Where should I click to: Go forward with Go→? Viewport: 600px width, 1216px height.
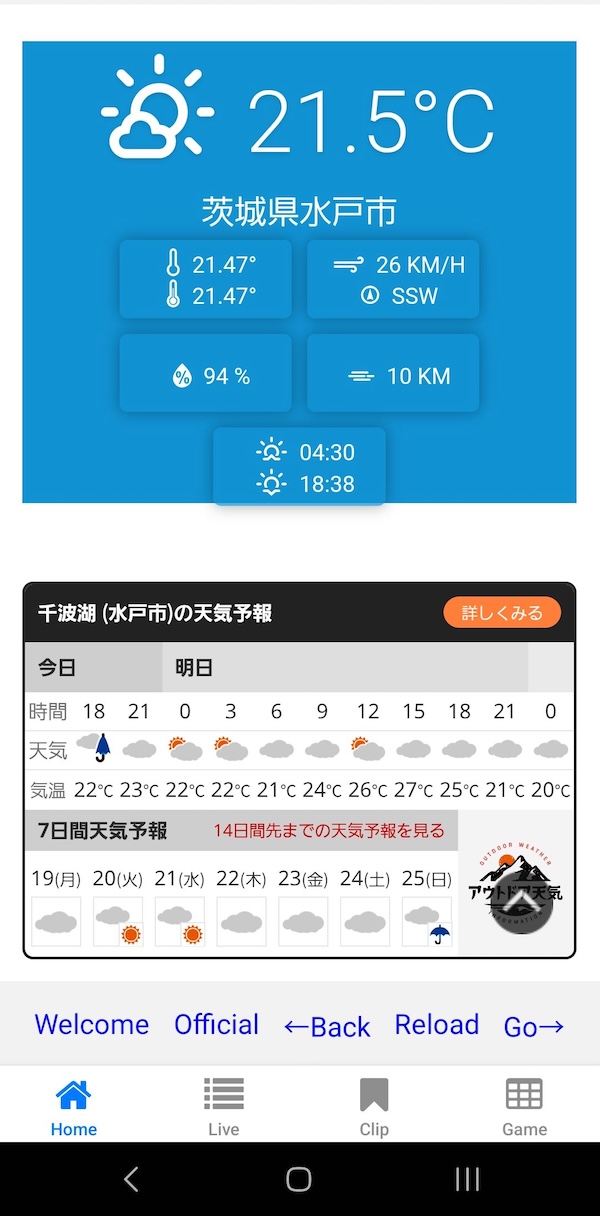tap(534, 1027)
